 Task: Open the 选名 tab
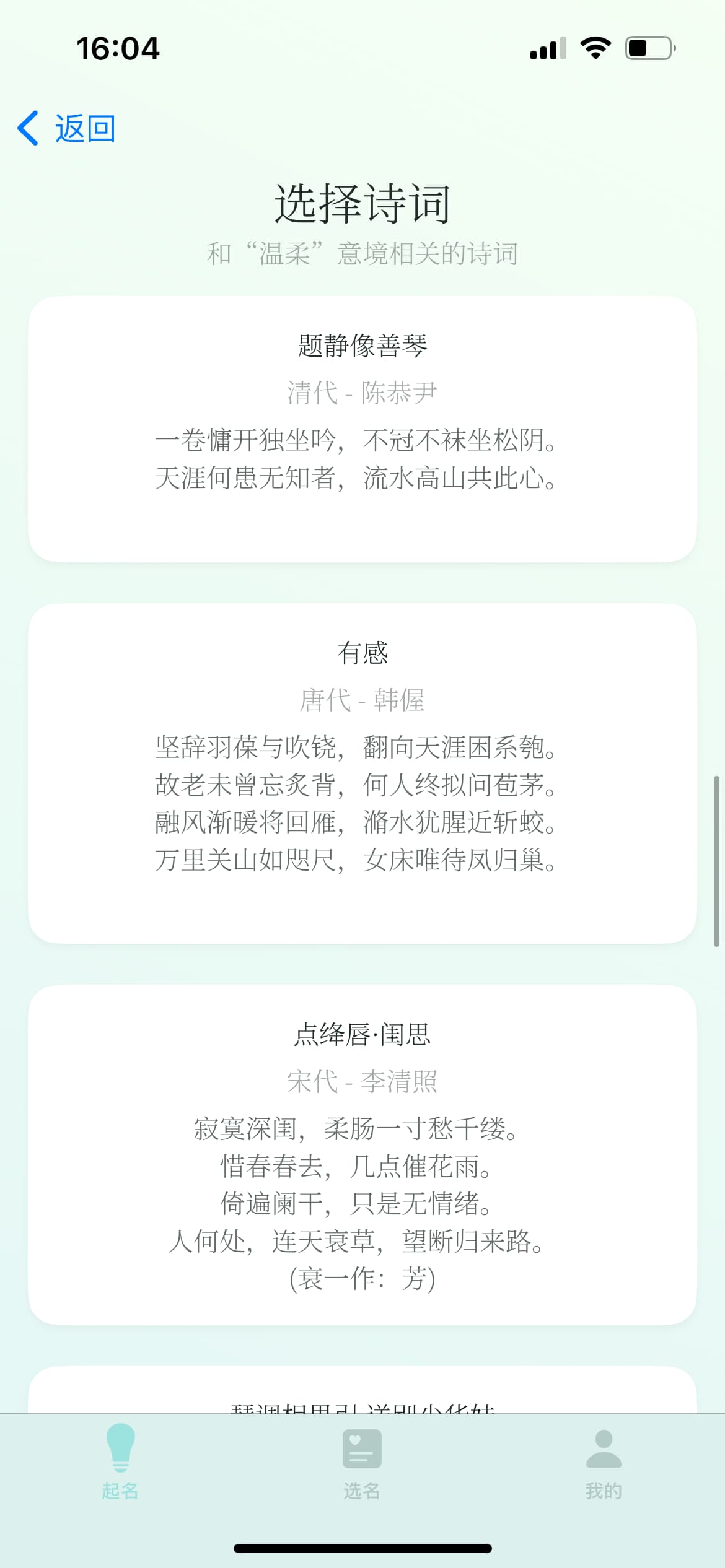pyautogui.click(x=362, y=1461)
